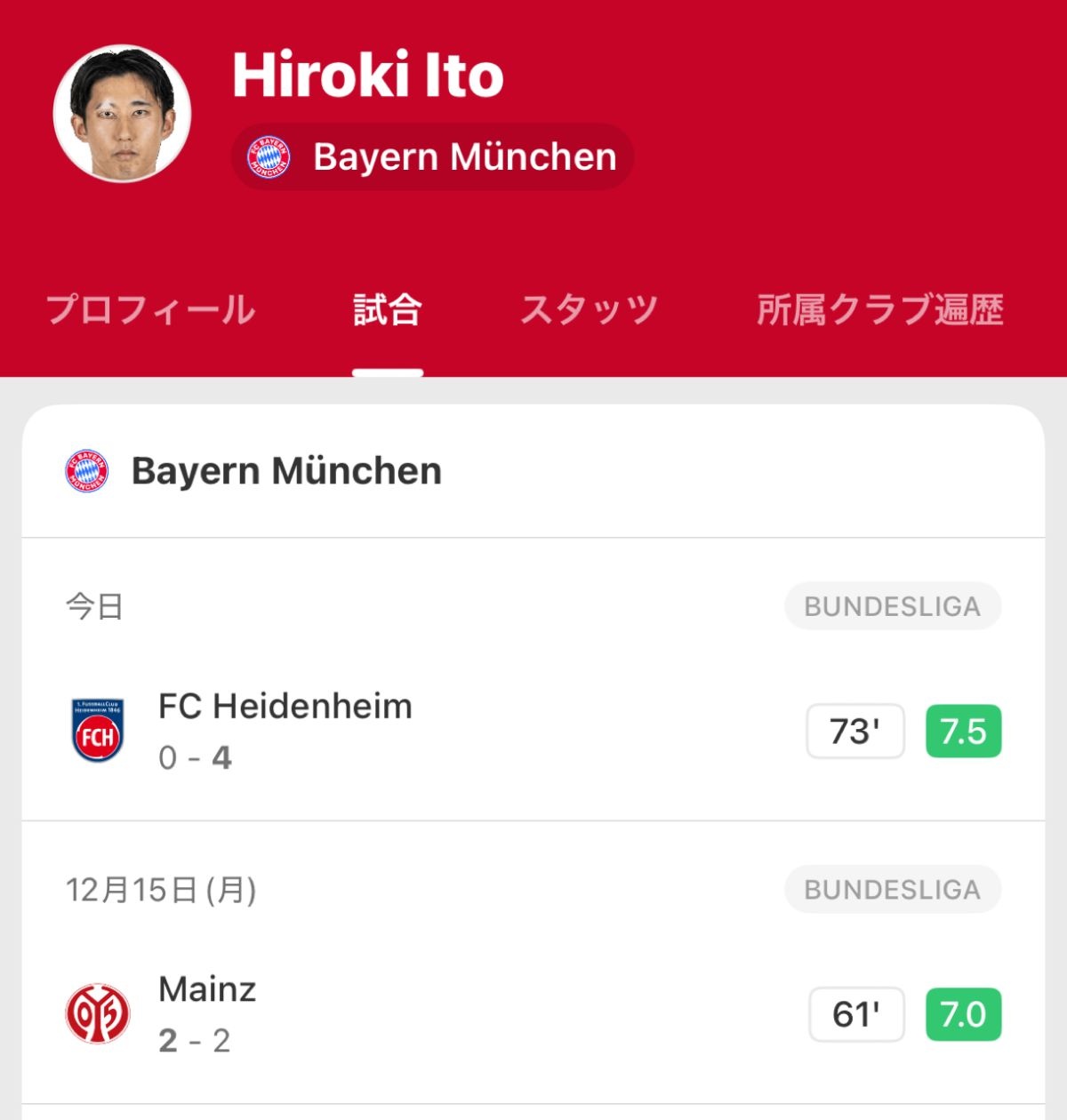
Task: Open the 所属クラブ遍歴 tab
Action: (879, 309)
